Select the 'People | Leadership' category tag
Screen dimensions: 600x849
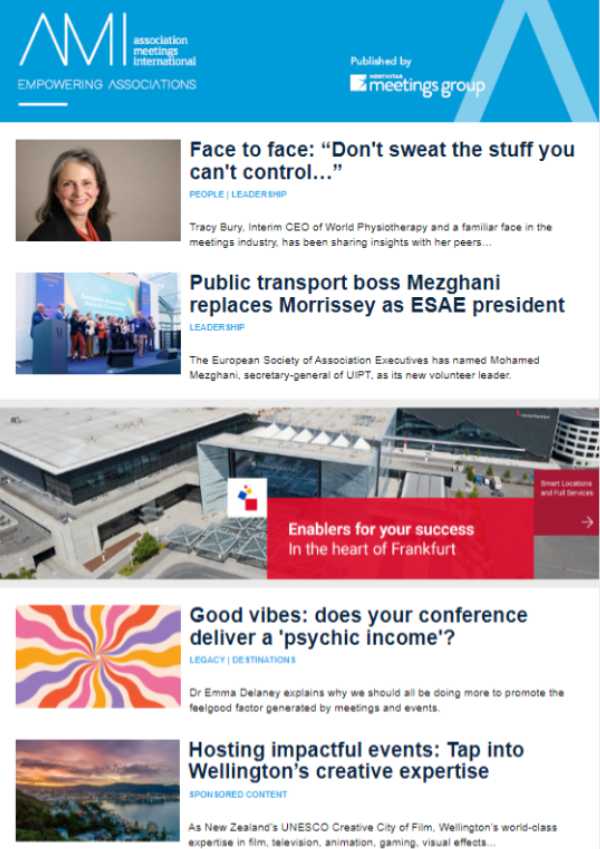(x=238, y=194)
